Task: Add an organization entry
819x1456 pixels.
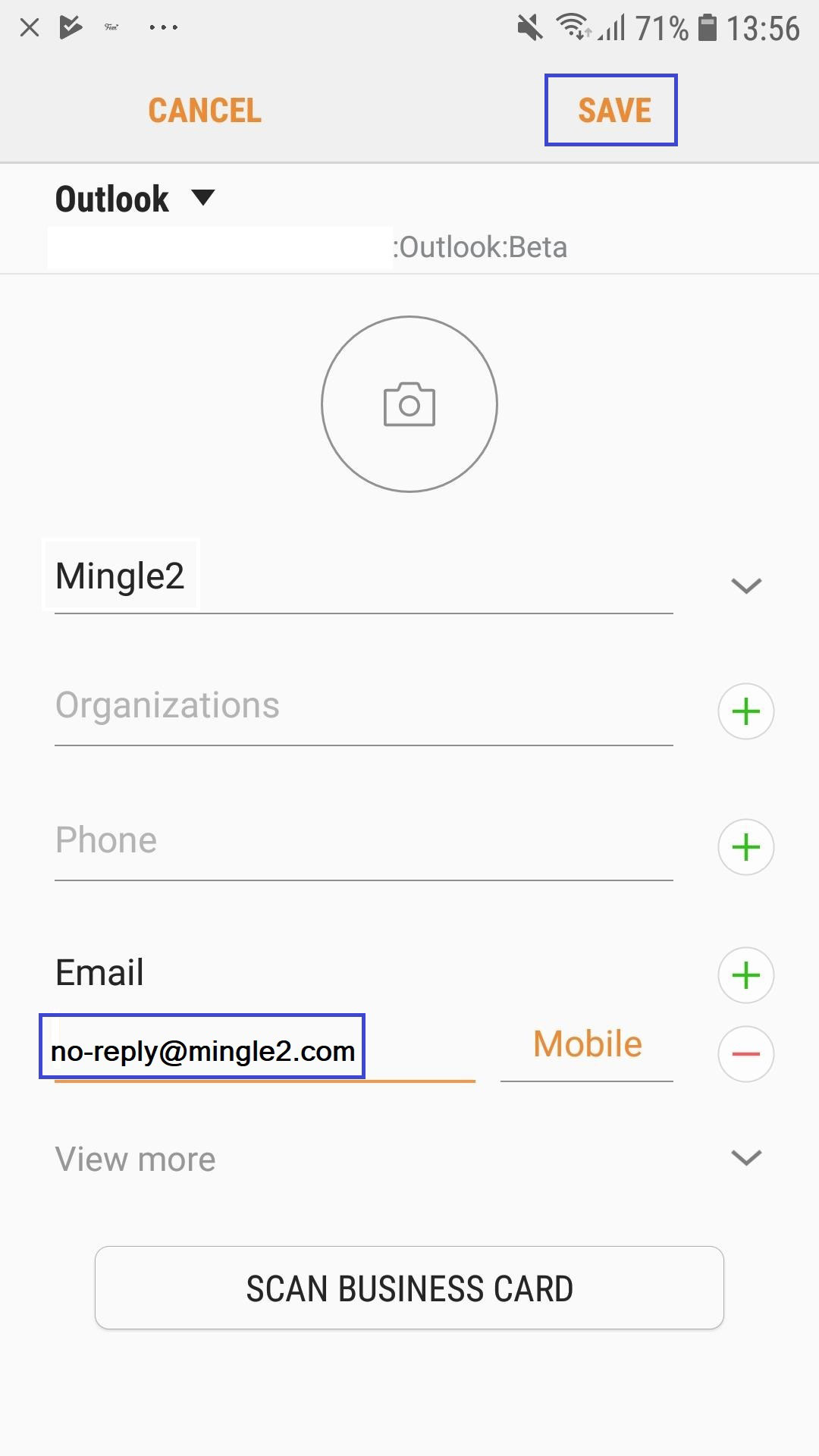Action: pos(745,711)
